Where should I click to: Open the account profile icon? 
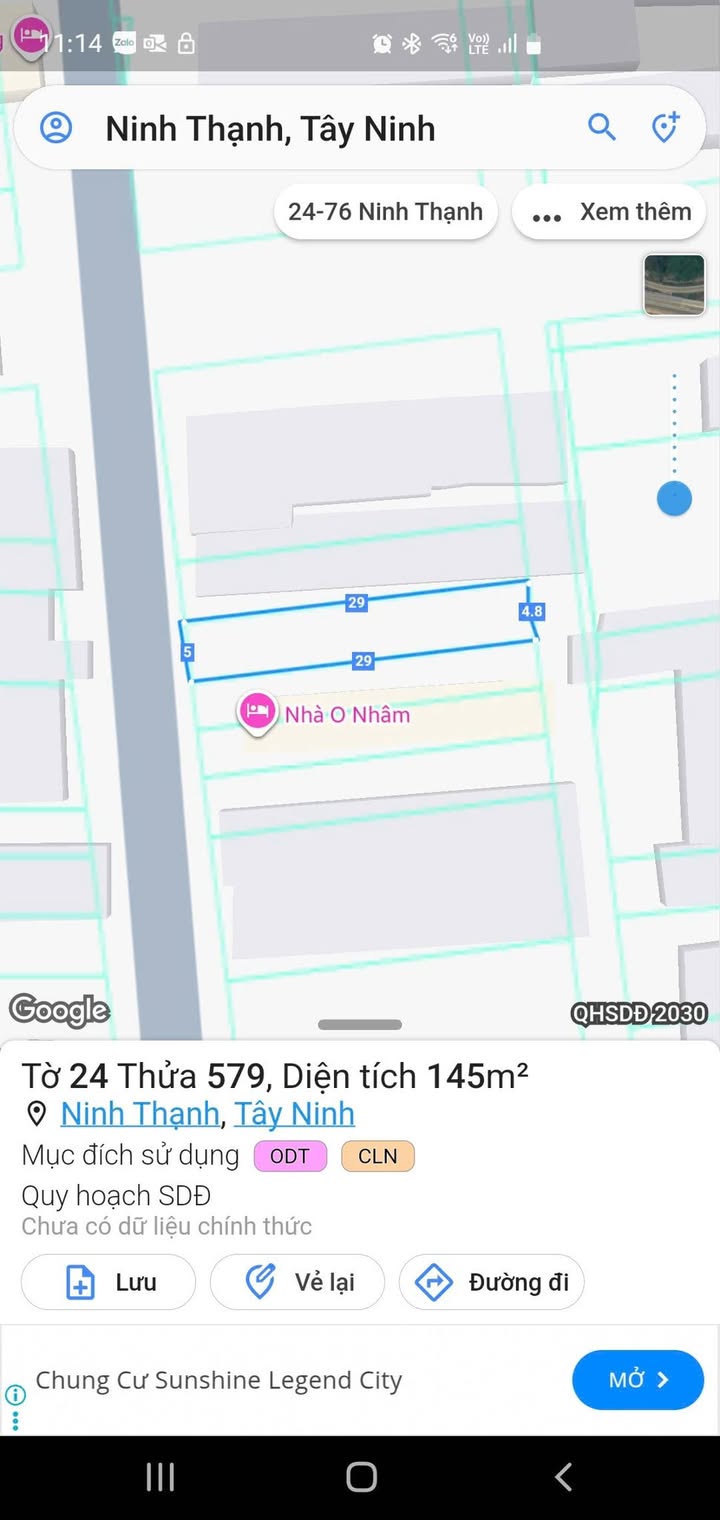click(56, 128)
